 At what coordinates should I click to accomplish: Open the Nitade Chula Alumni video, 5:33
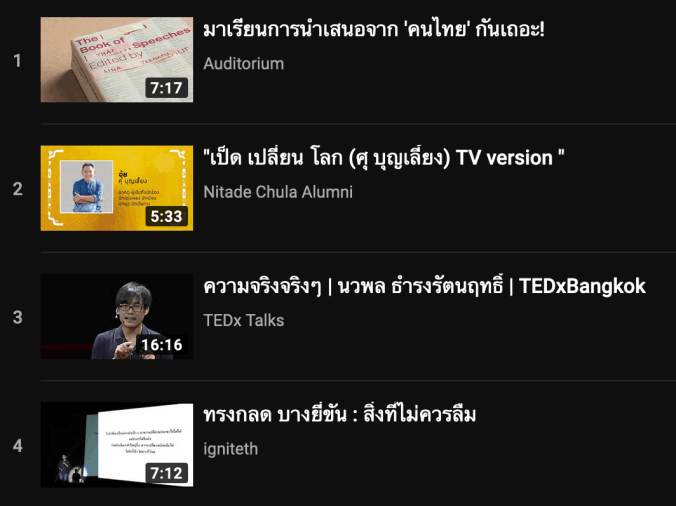point(116,188)
